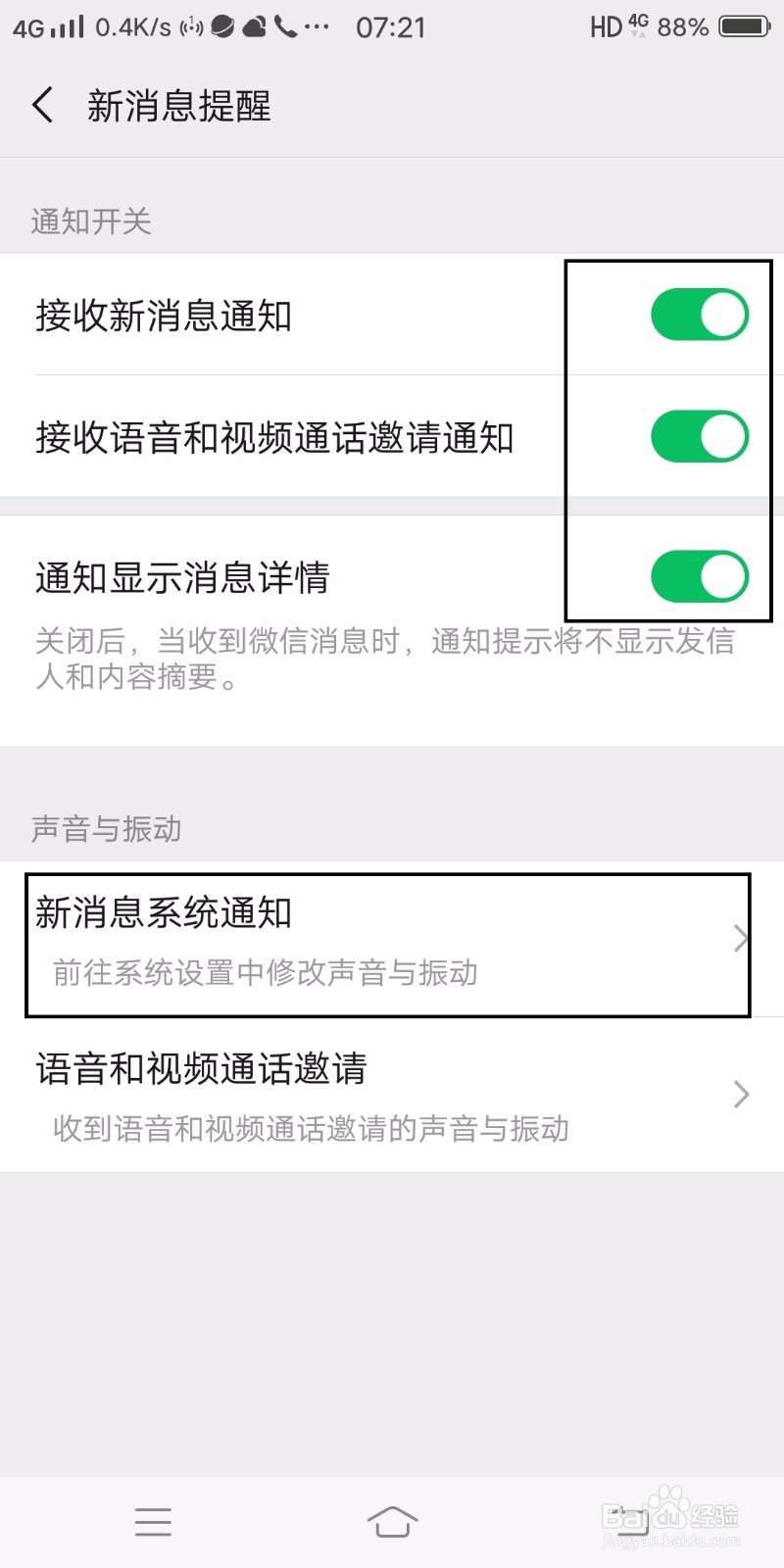784x1568 pixels.
Task: Tap the HD volte indicator in status bar
Action: pyautogui.click(x=608, y=26)
